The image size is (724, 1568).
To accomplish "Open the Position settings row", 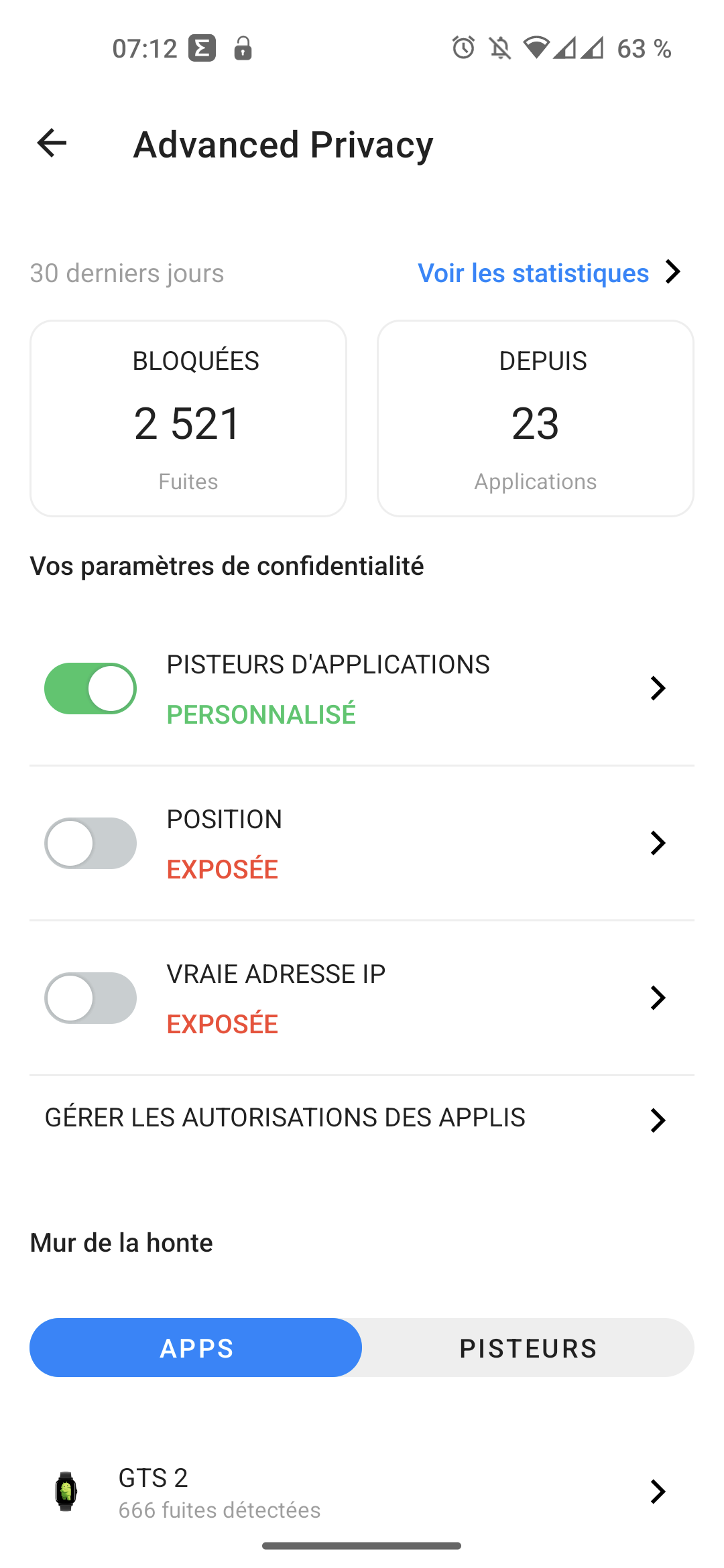I will pyautogui.click(x=362, y=844).
